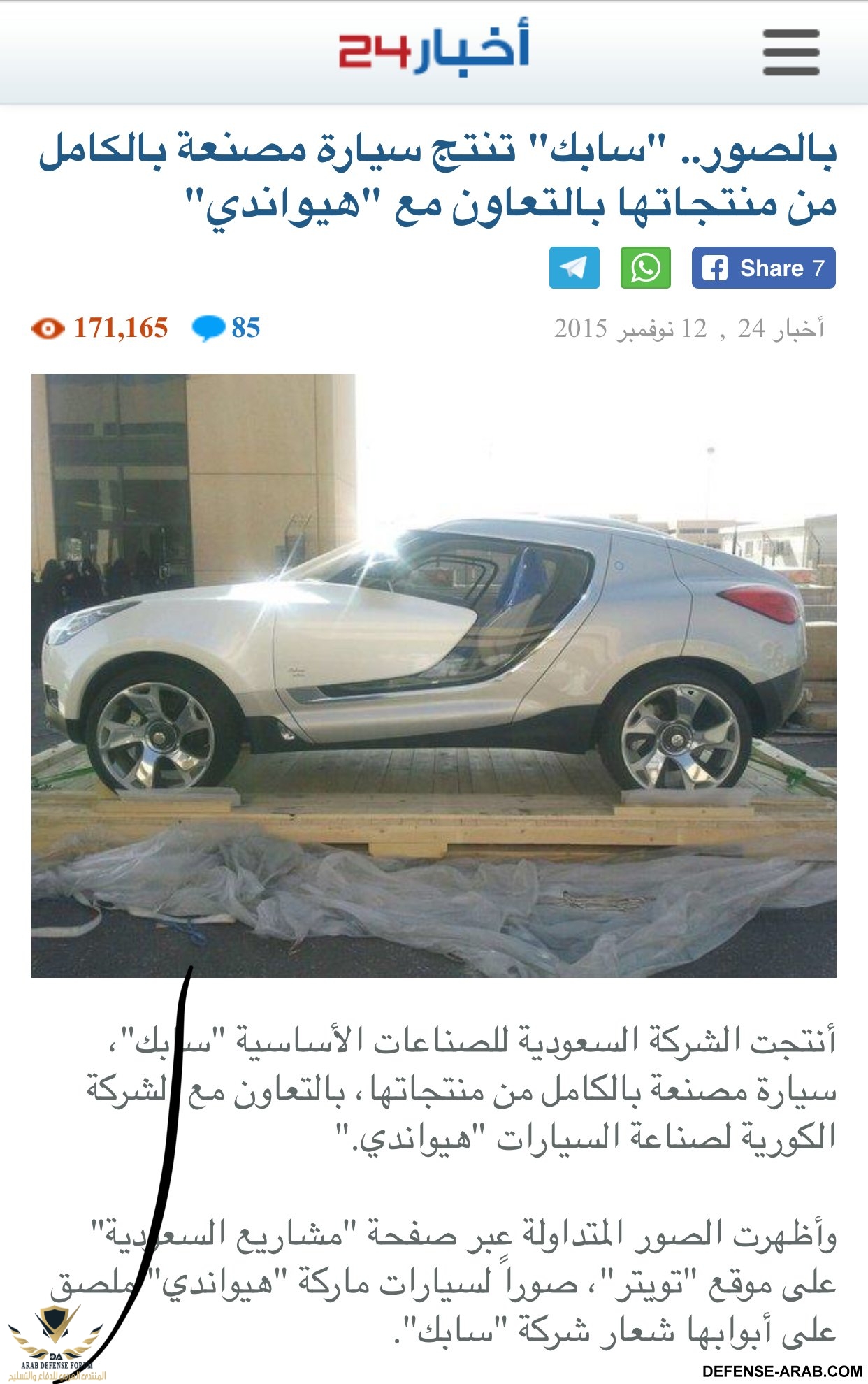Open the hamburger menu
This screenshot has width=868, height=1384.
(791, 52)
